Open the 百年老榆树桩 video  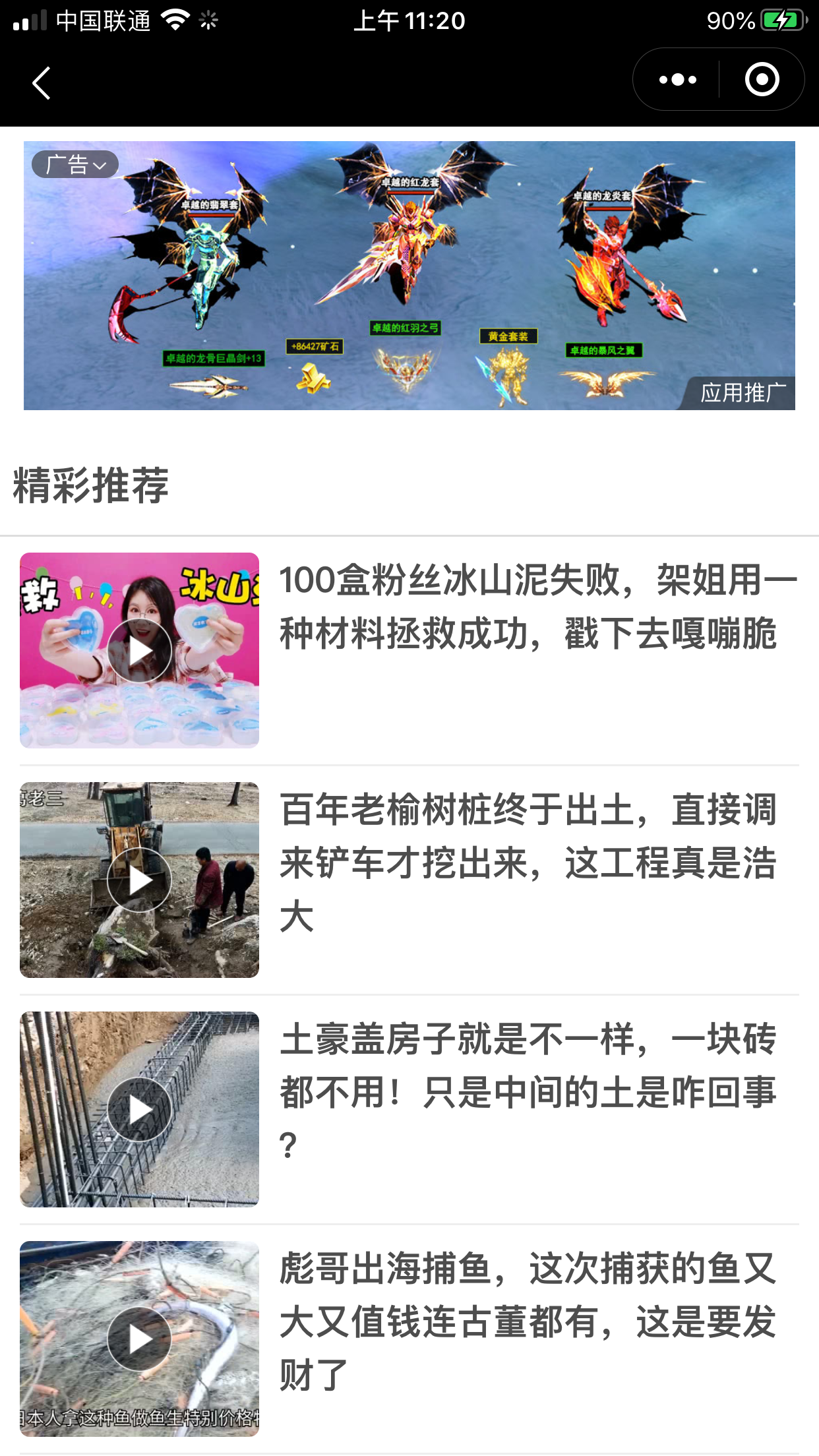tap(139, 880)
